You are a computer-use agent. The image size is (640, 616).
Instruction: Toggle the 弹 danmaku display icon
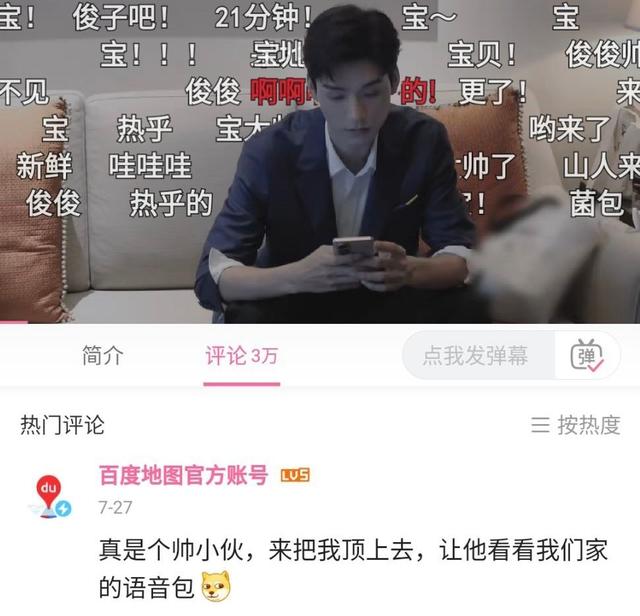pos(586,356)
